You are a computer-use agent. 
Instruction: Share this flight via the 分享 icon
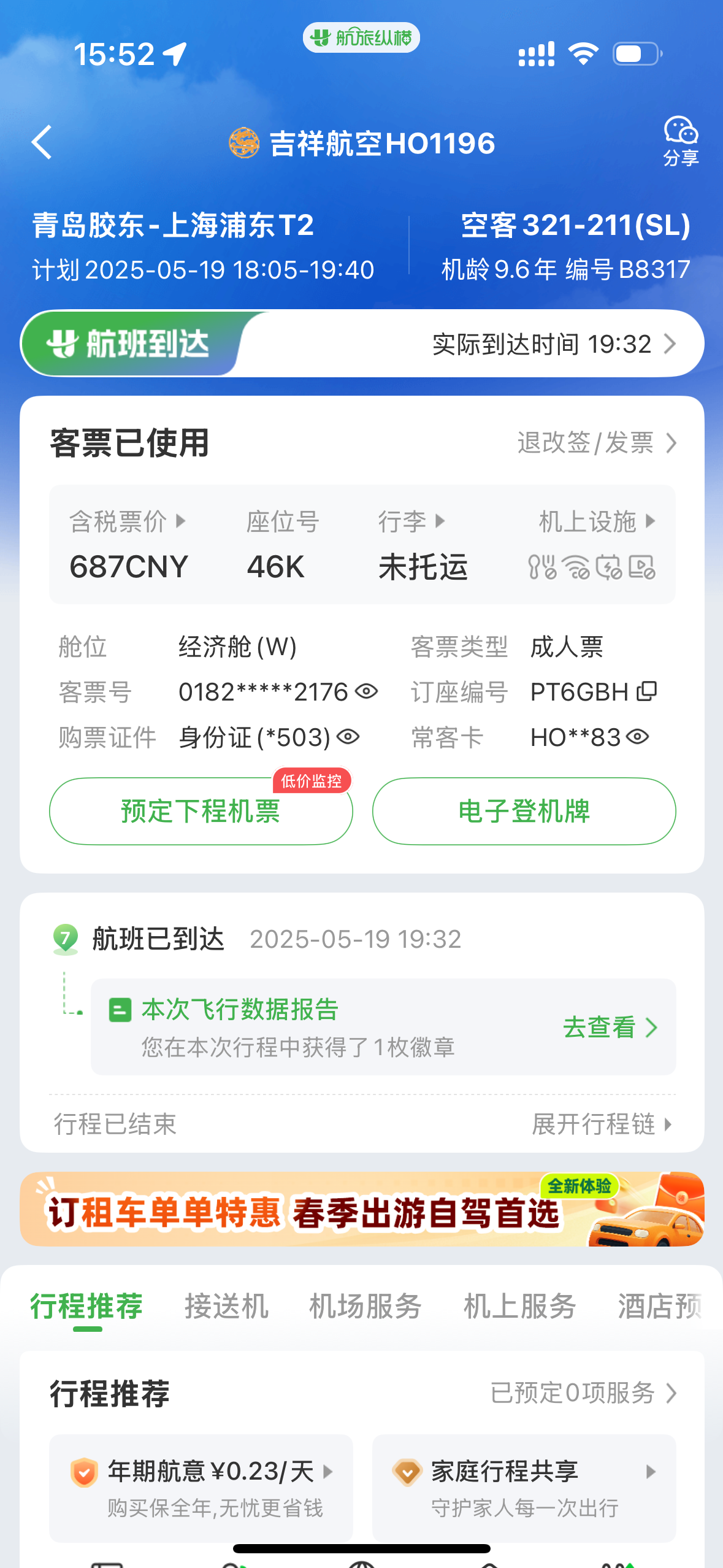681,141
